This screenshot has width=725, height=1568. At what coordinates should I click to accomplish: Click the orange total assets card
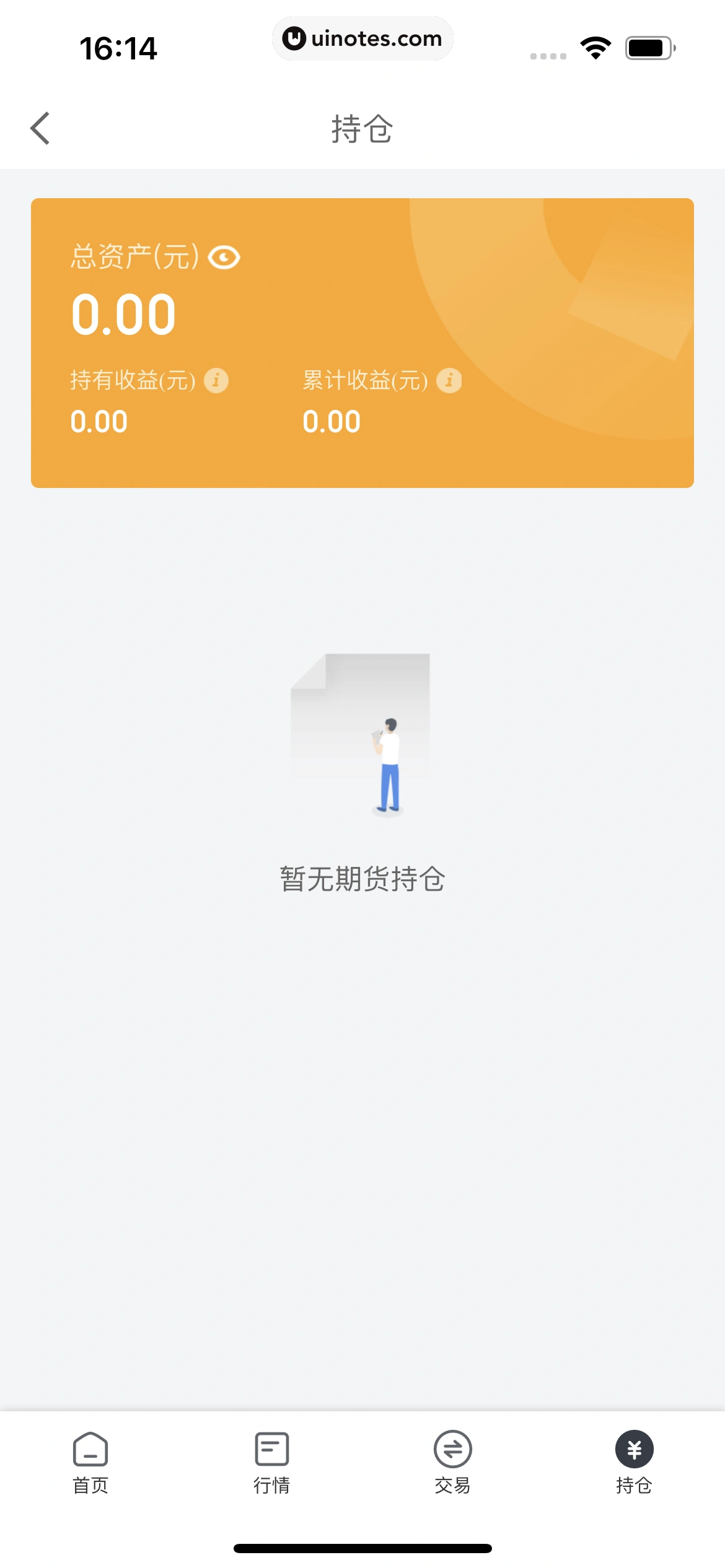(362, 341)
